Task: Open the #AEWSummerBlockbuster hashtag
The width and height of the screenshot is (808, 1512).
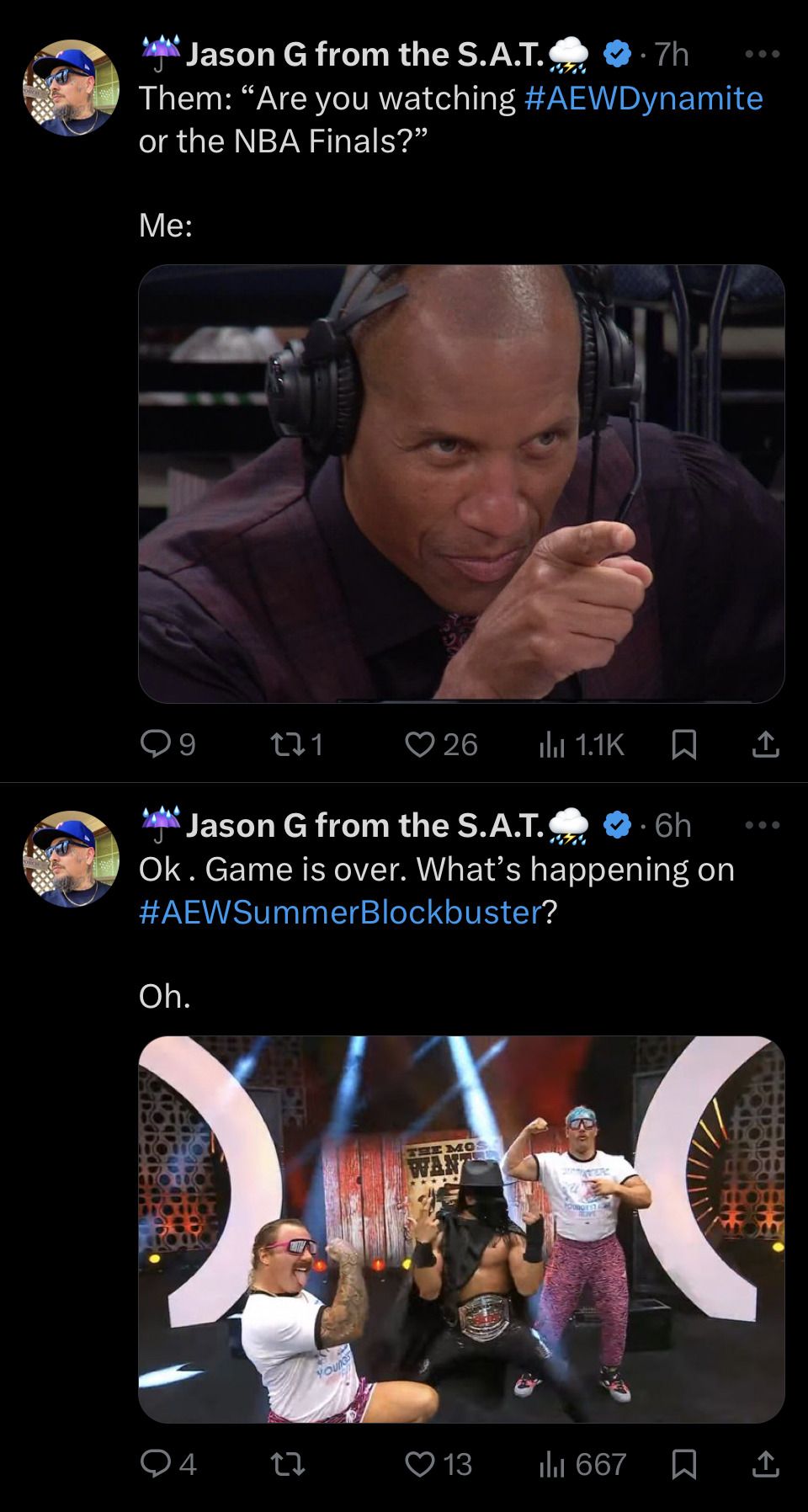Action: coord(339,913)
